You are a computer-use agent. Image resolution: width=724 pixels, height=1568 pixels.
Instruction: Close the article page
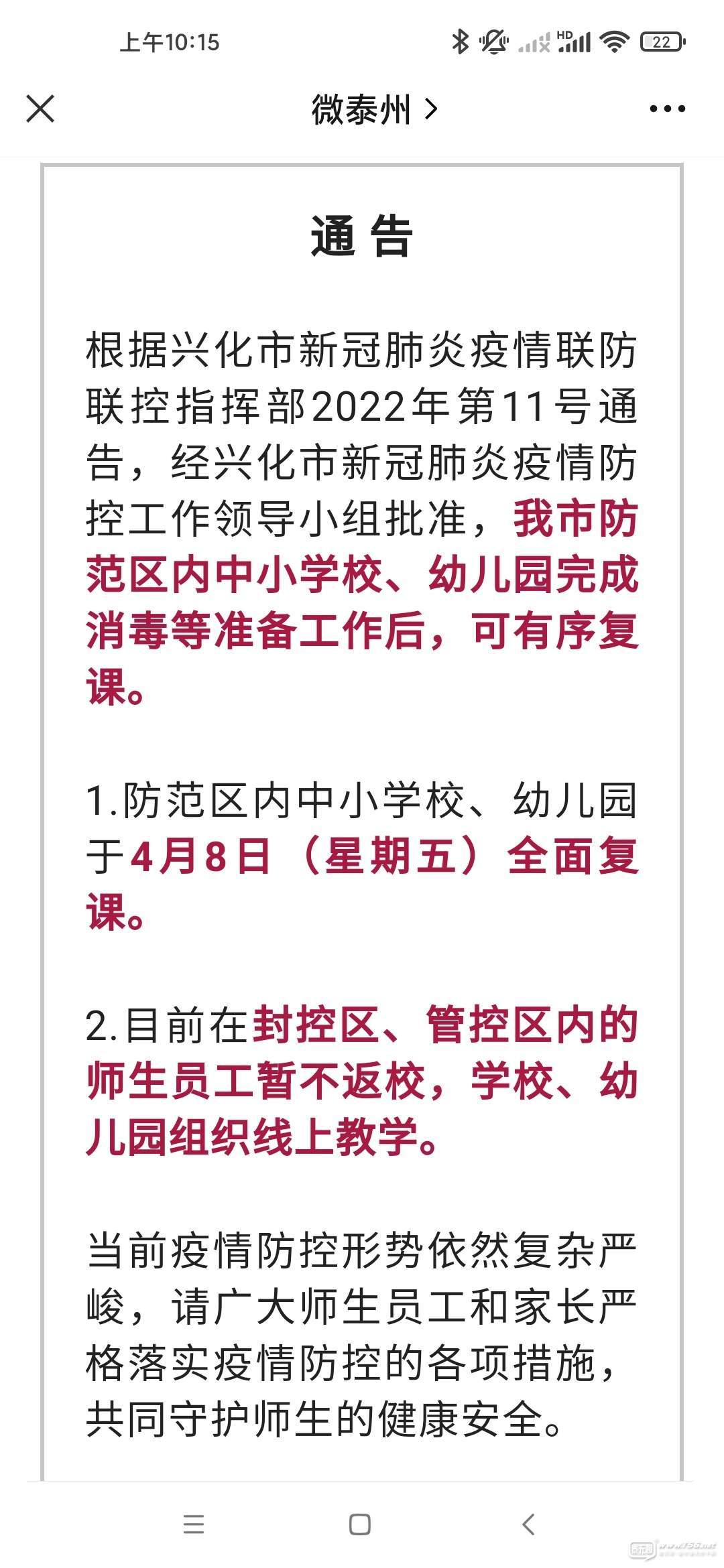click(40, 109)
